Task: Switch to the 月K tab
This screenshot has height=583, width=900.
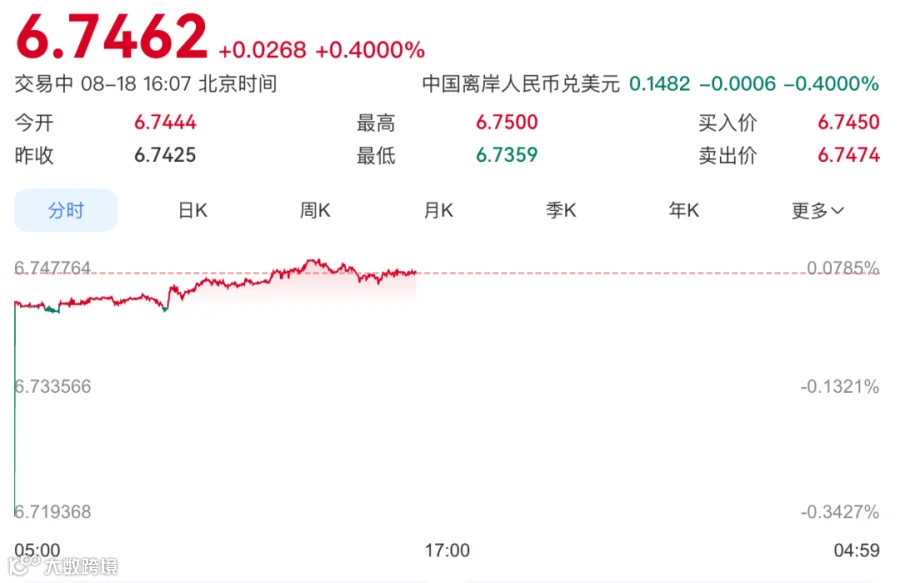Action: [439, 210]
